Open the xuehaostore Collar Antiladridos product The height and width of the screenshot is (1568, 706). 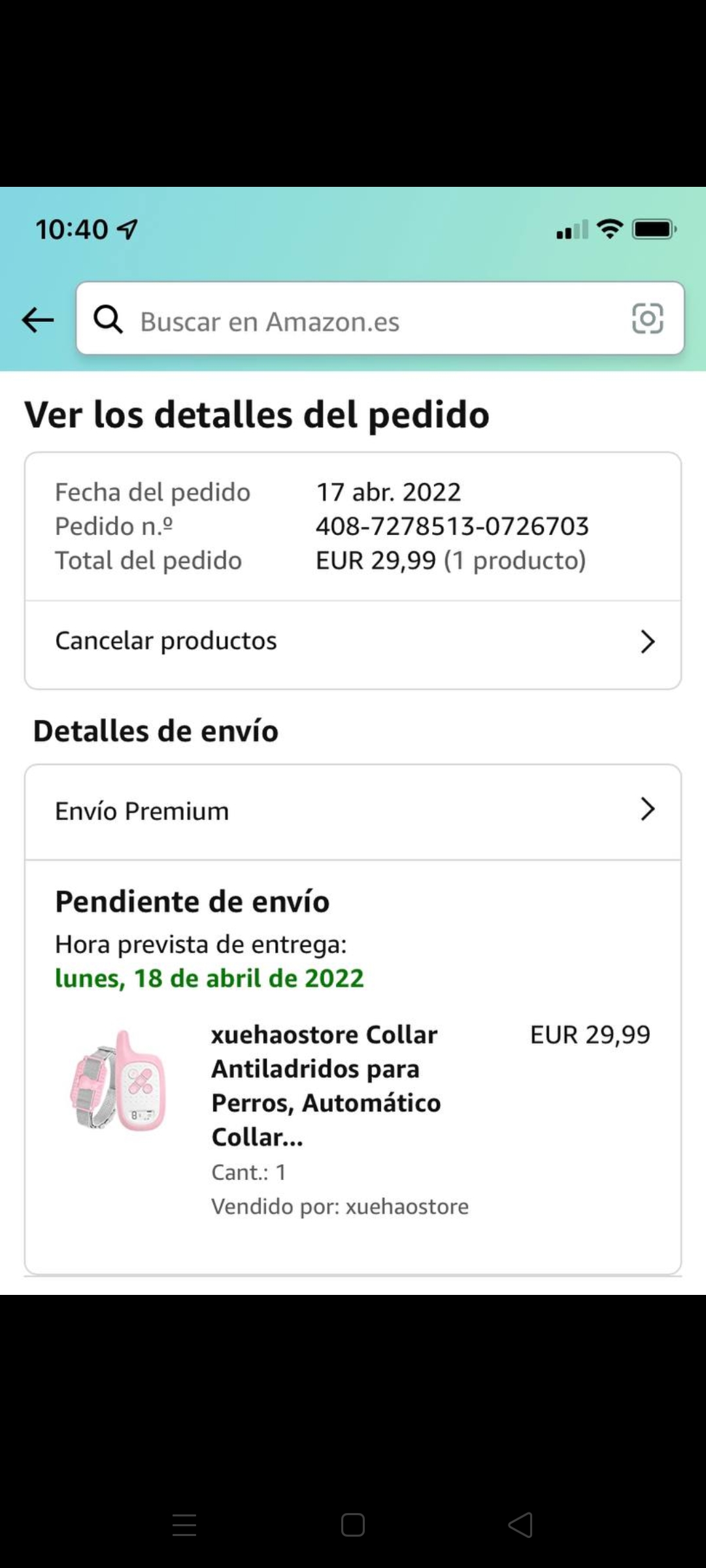325,1085
